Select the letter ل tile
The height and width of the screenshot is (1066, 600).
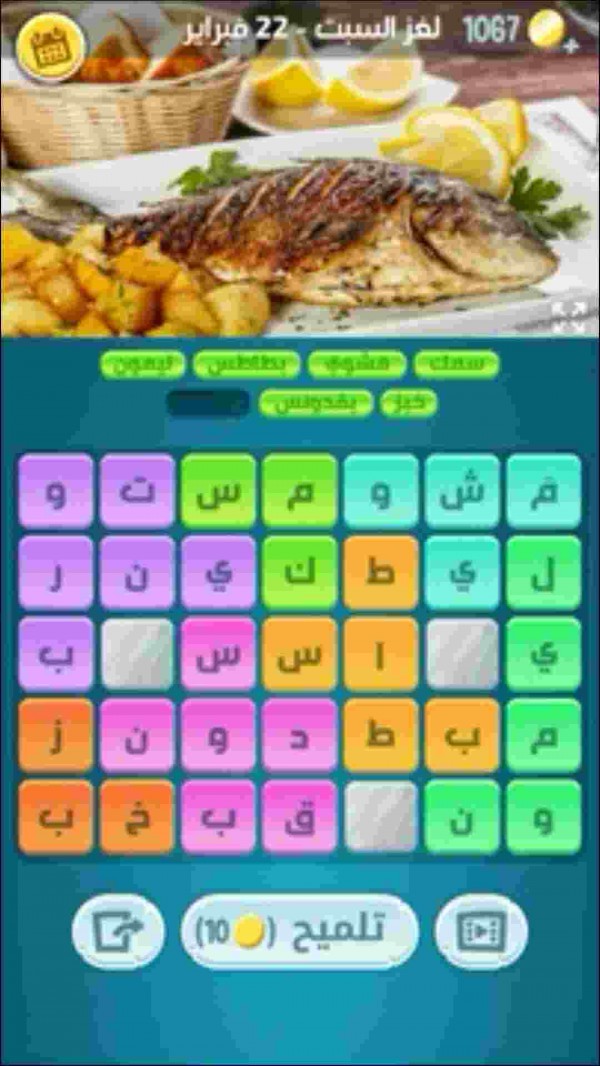tap(543, 573)
